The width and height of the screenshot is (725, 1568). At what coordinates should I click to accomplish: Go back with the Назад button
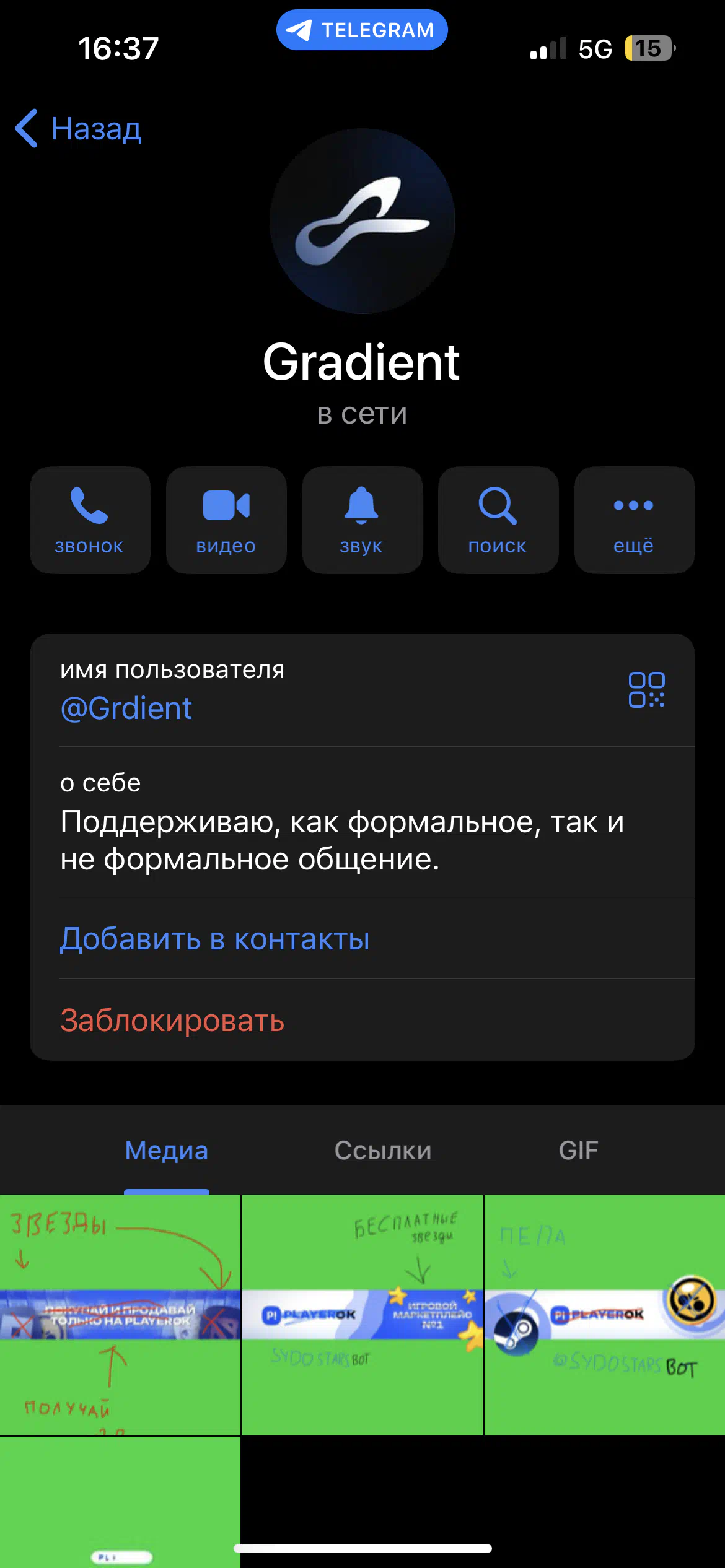click(x=79, y=129)
